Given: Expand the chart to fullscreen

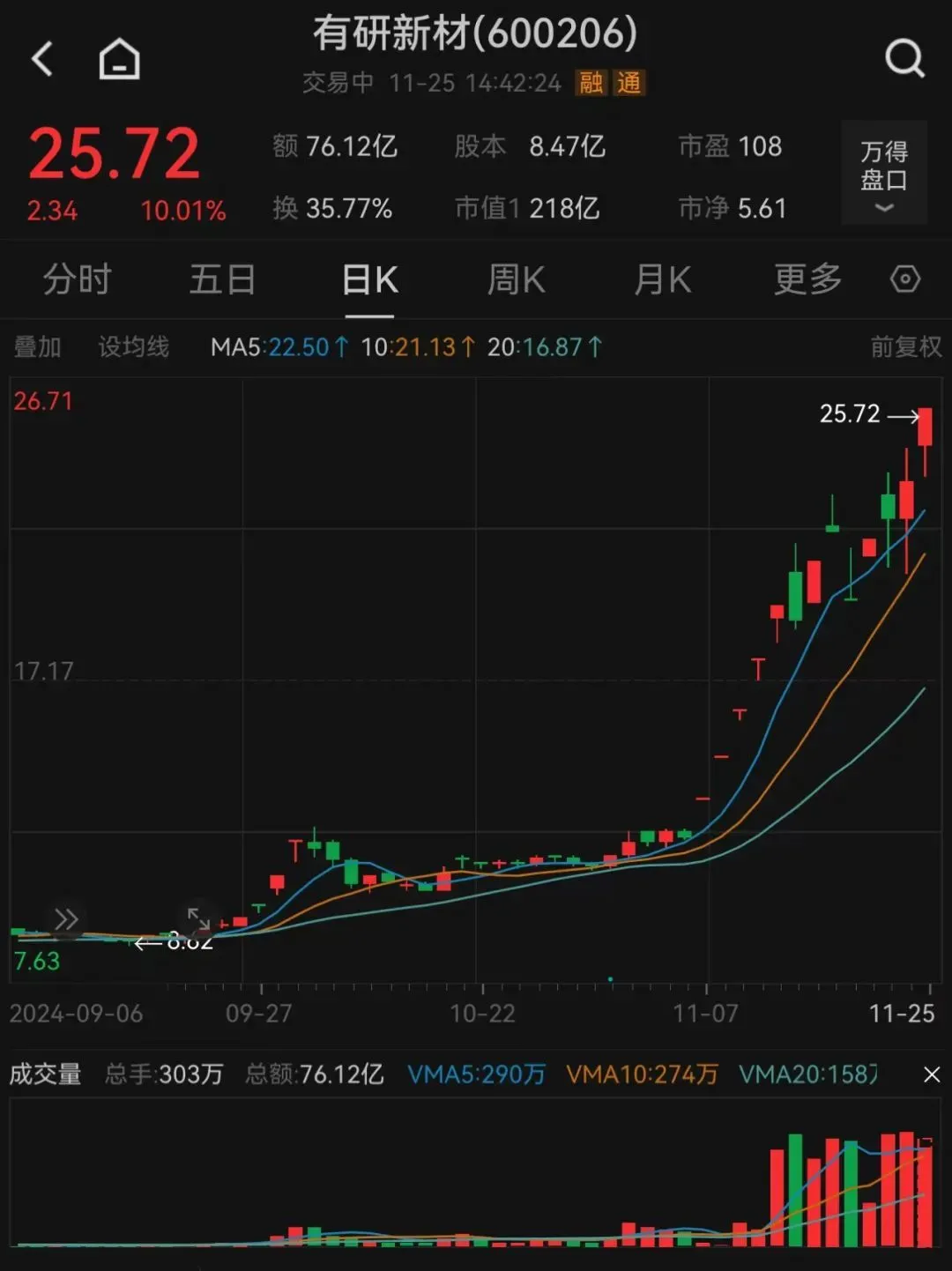Looking at the screenshot, I should (x=198, y=919).
